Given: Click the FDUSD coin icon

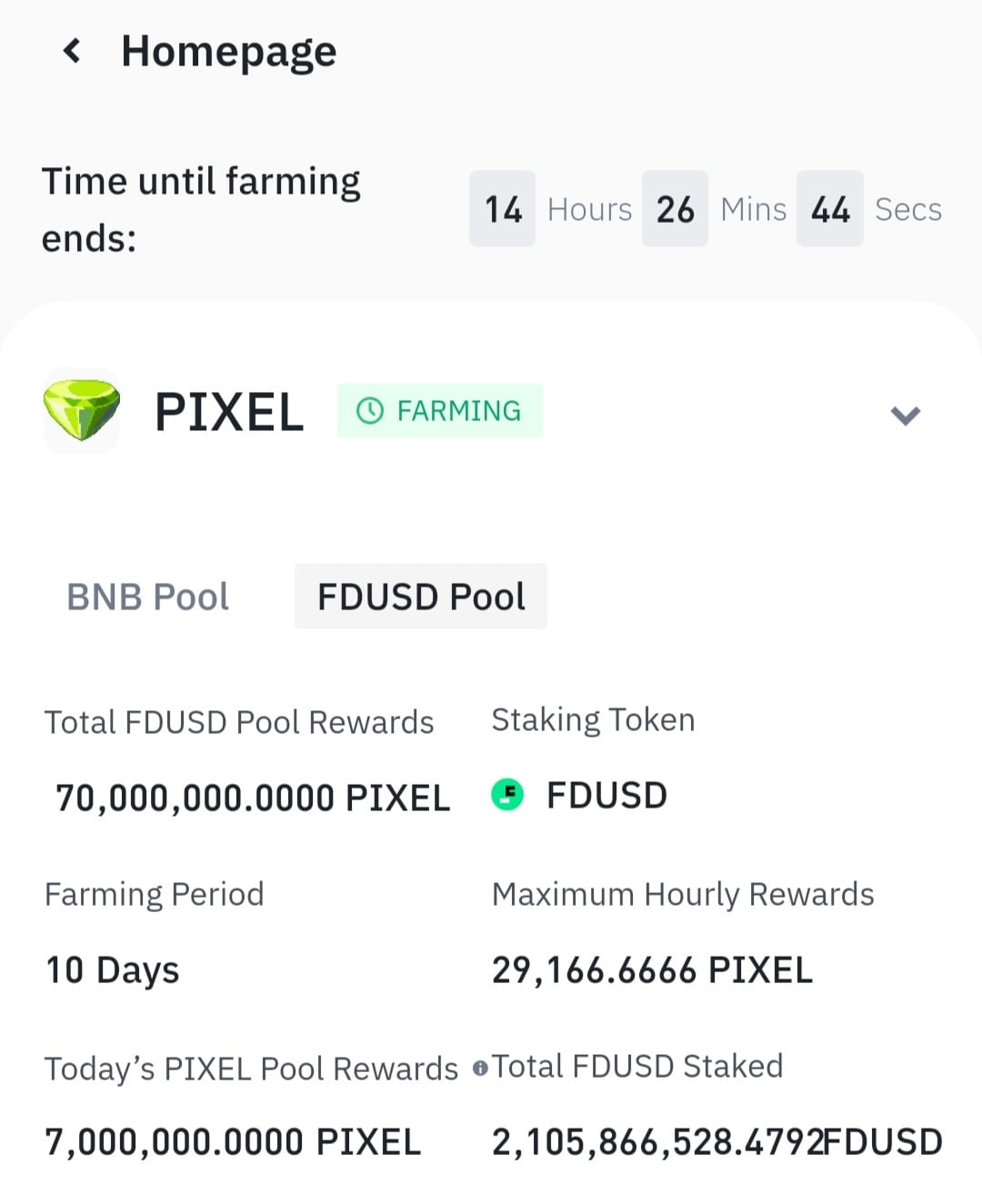Looking at the screenshot, I should pyautogui.click(x=507, y=794).
